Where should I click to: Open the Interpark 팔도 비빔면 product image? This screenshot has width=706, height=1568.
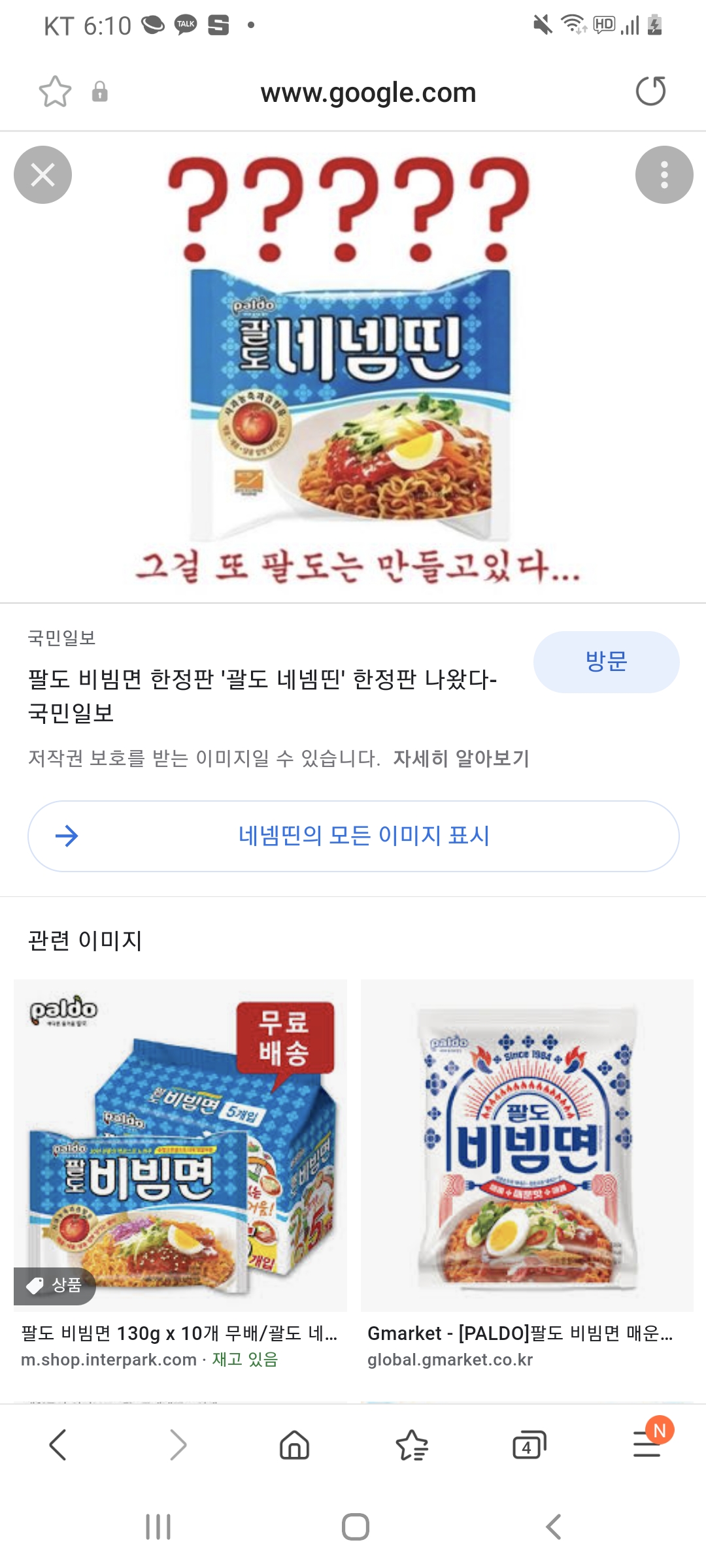coord(180,1145)
